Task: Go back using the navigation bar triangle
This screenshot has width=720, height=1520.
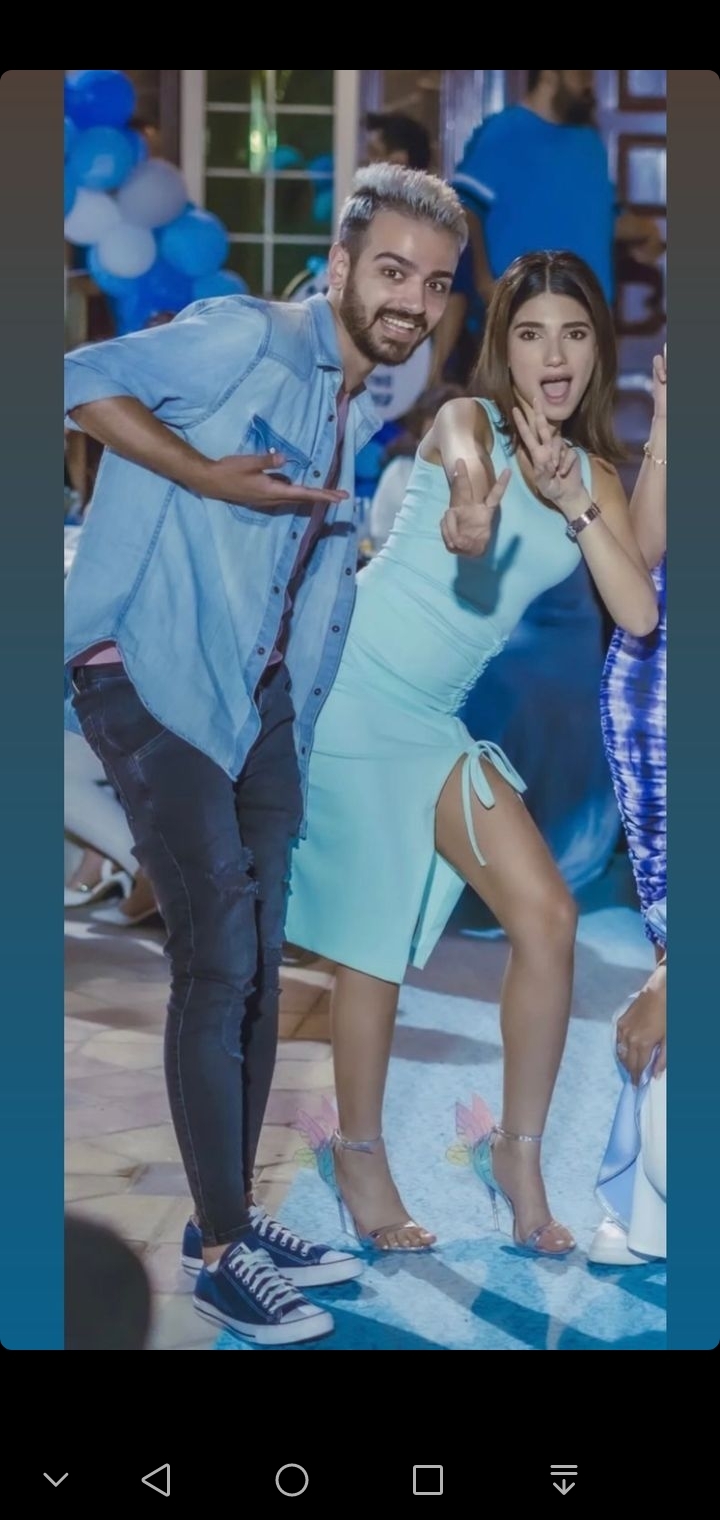Action: [x=156, y=1480]
